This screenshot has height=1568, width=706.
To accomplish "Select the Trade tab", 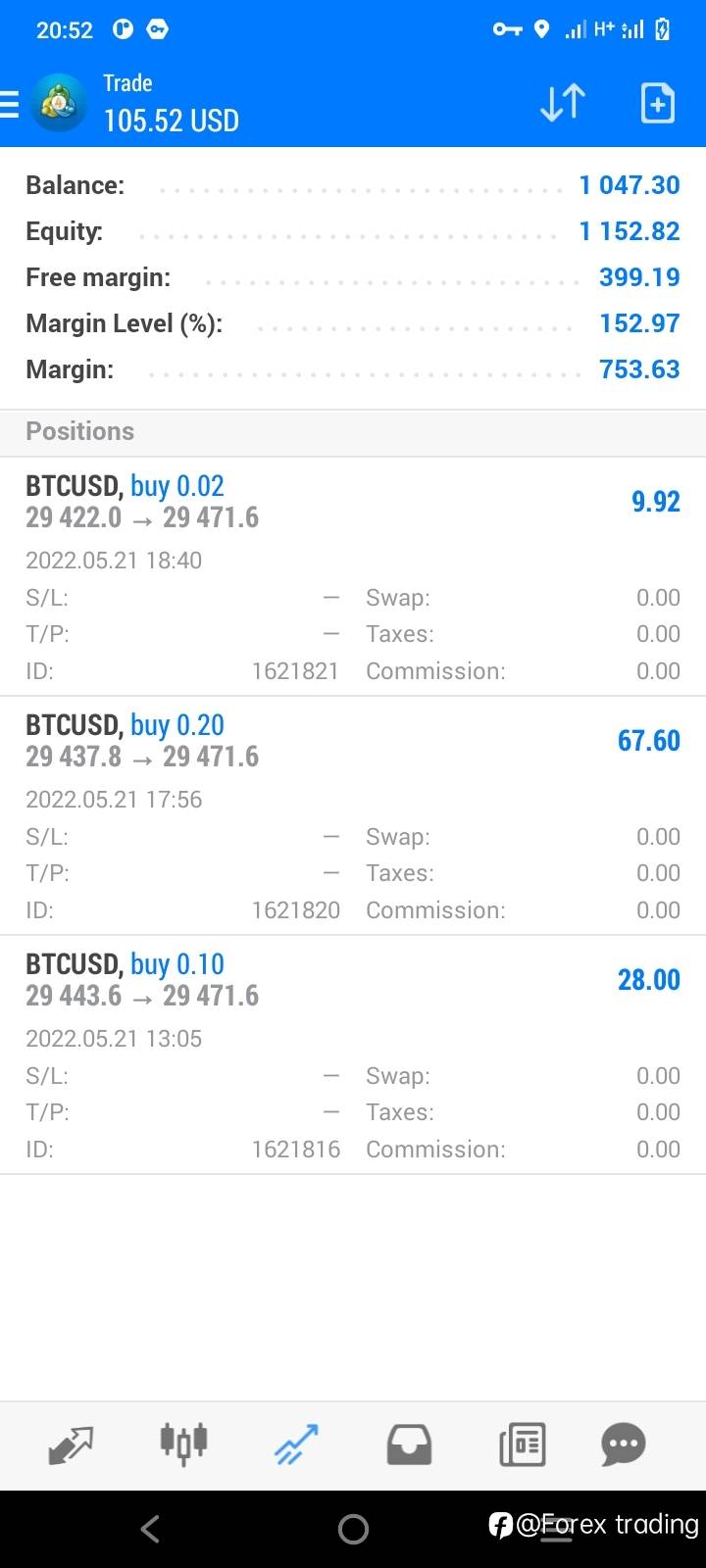I will pyautogui.click(x=296, y=1445).
